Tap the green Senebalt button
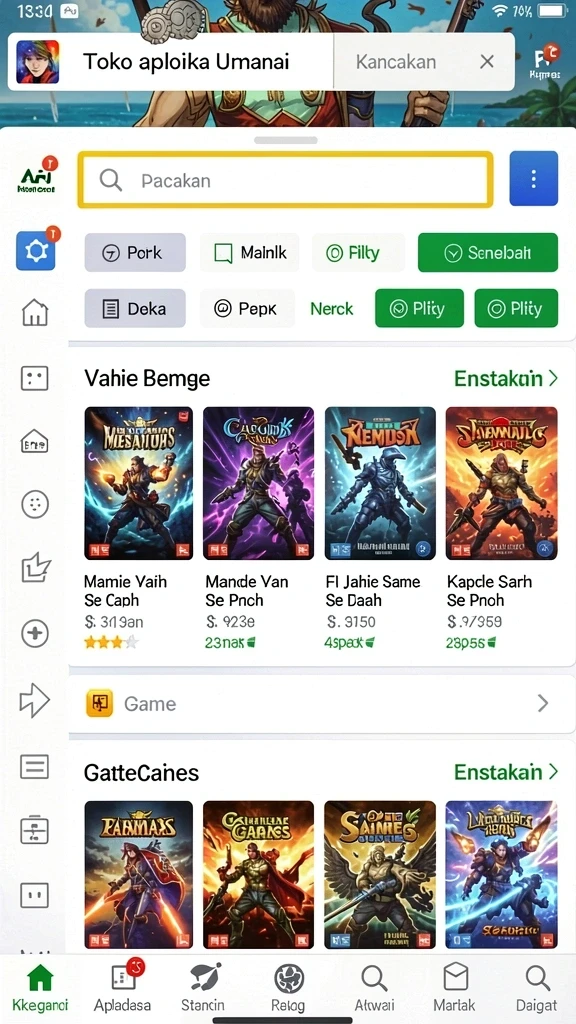Image resolution: width=576 pixels, height=1024 pixels. (x=488, y=253)
